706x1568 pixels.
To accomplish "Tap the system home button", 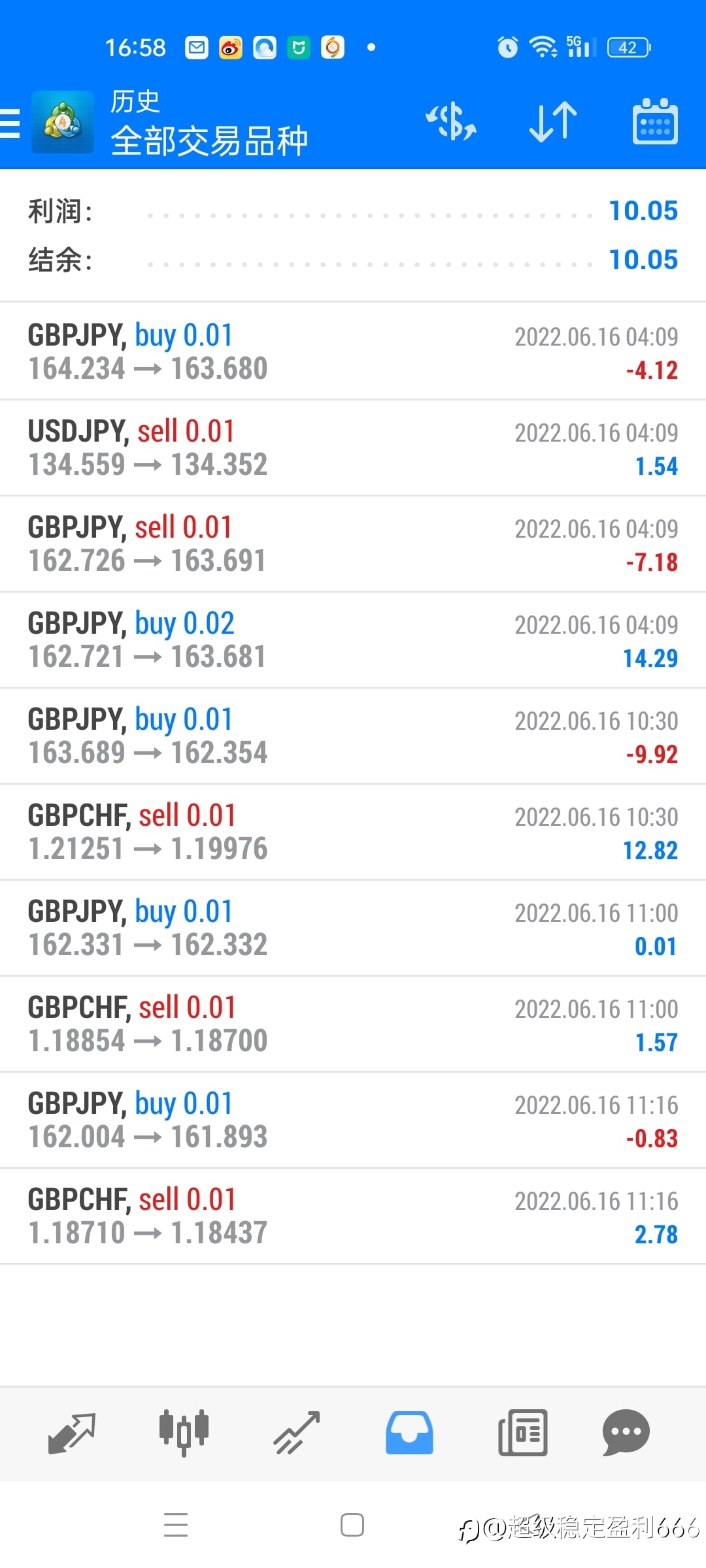I will coord(352,1526).
